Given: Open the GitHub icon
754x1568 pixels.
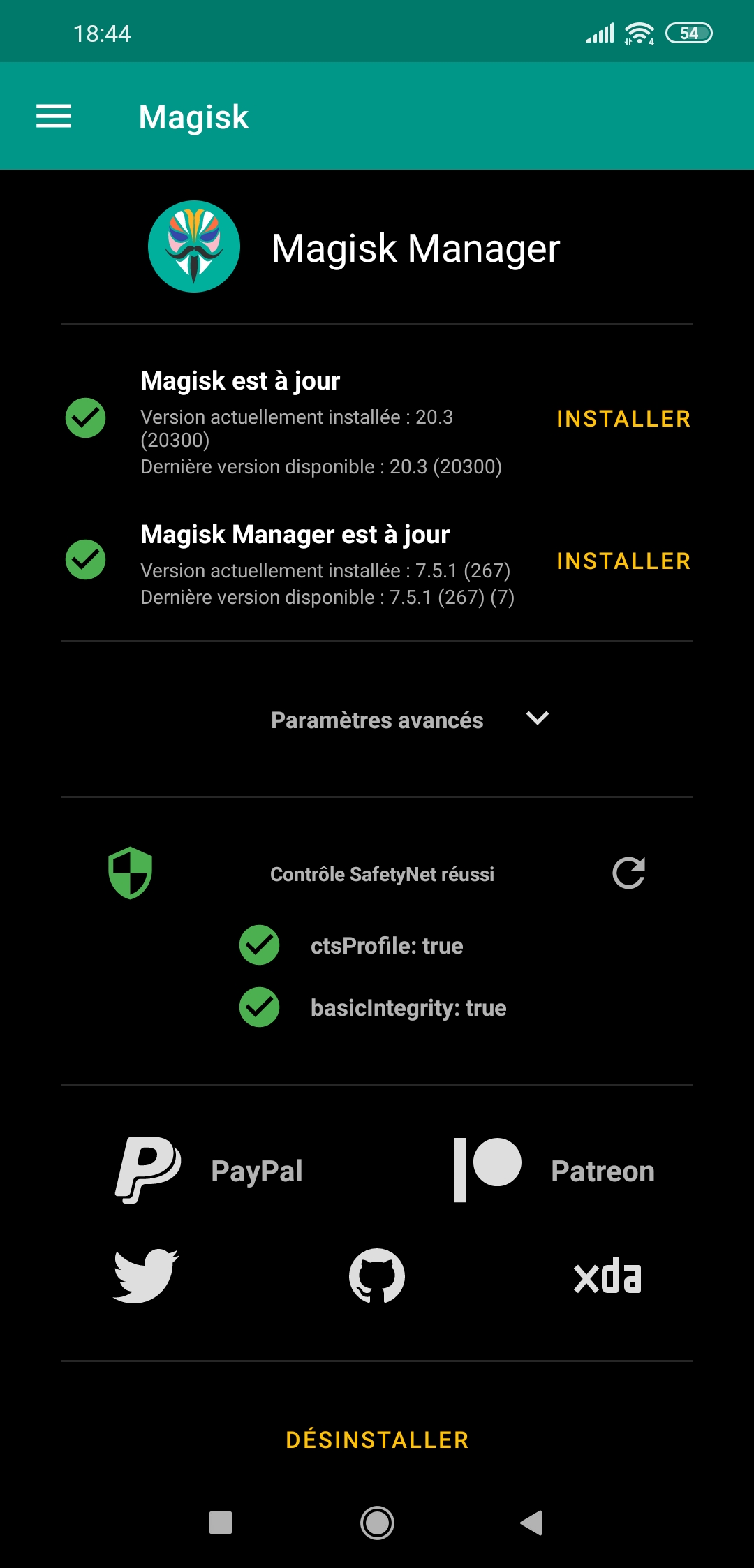Looking at the screenshot, I should 377,1275.
